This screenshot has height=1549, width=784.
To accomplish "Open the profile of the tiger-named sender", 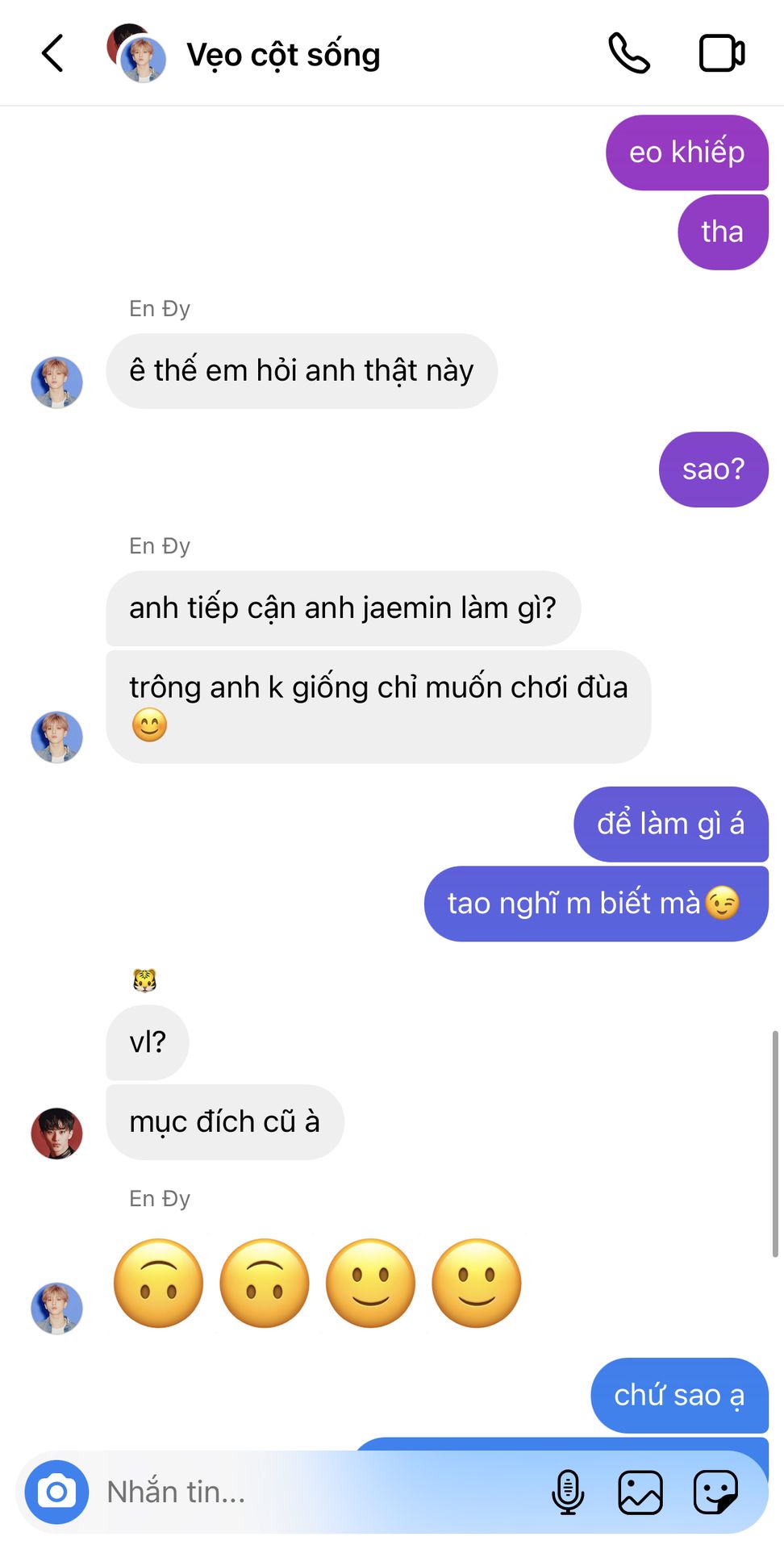I will 56,1133.
